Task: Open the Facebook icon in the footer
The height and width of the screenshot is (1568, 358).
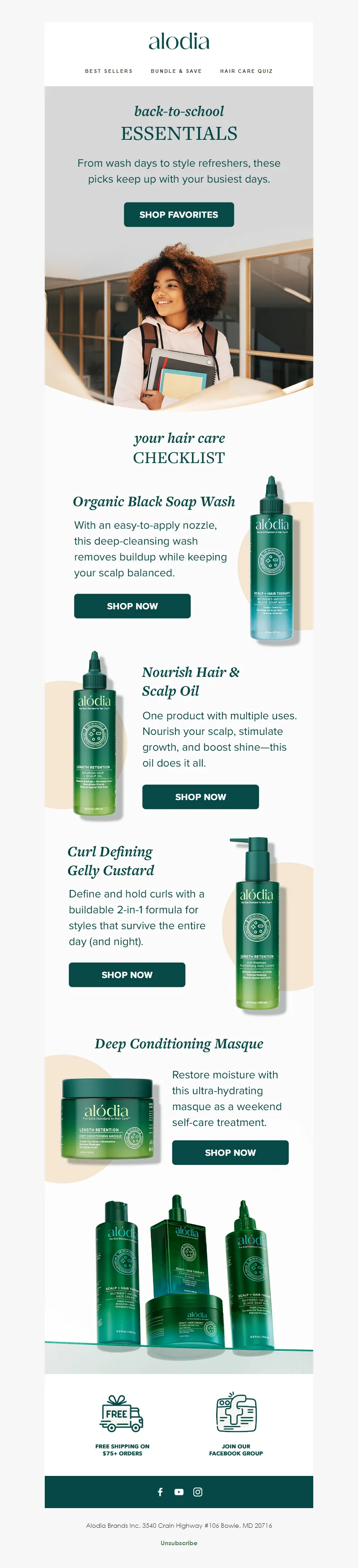Action: click(160, 1491)
